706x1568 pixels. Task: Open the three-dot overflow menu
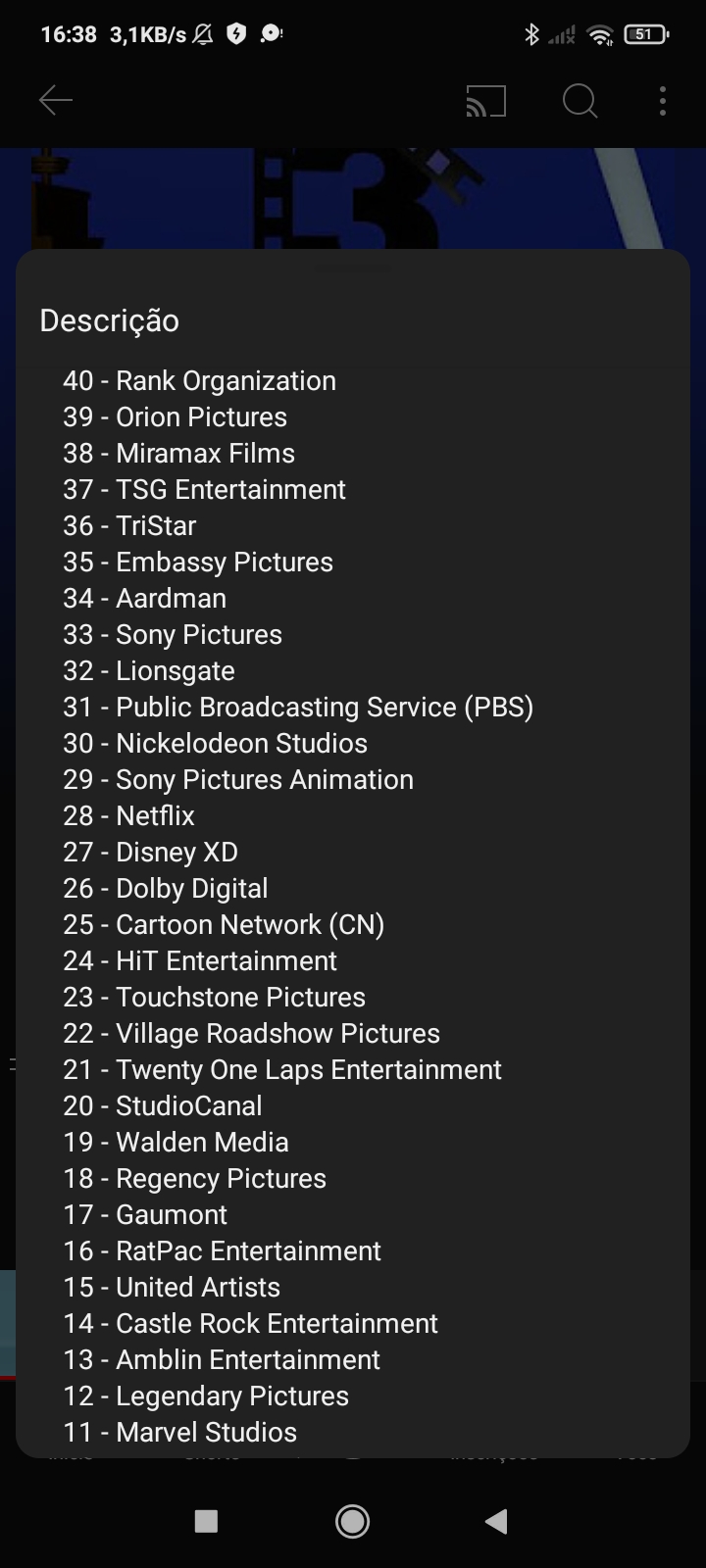[x=663, y=101]
